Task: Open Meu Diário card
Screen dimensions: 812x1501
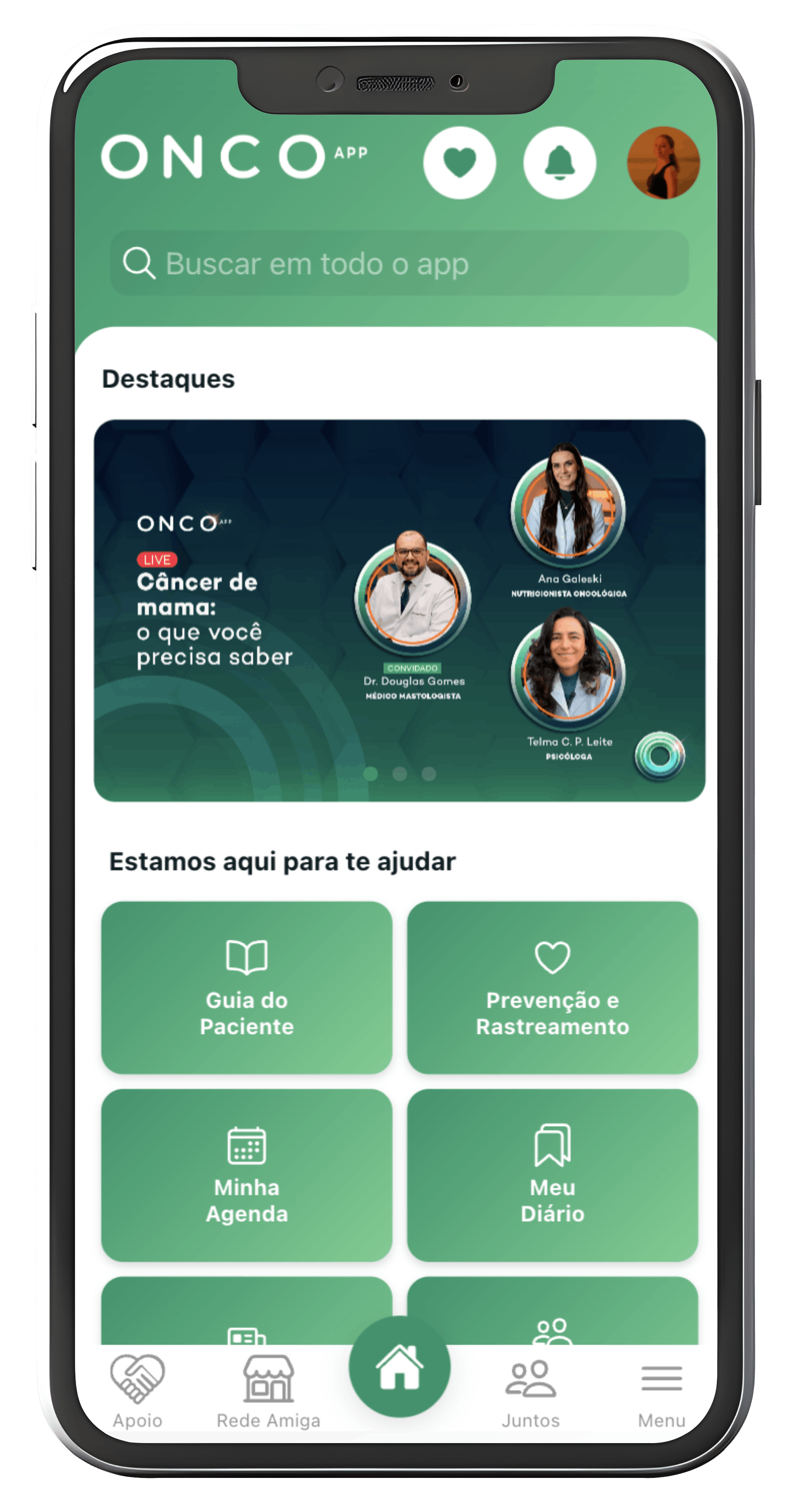Action: click(552, 1175)
